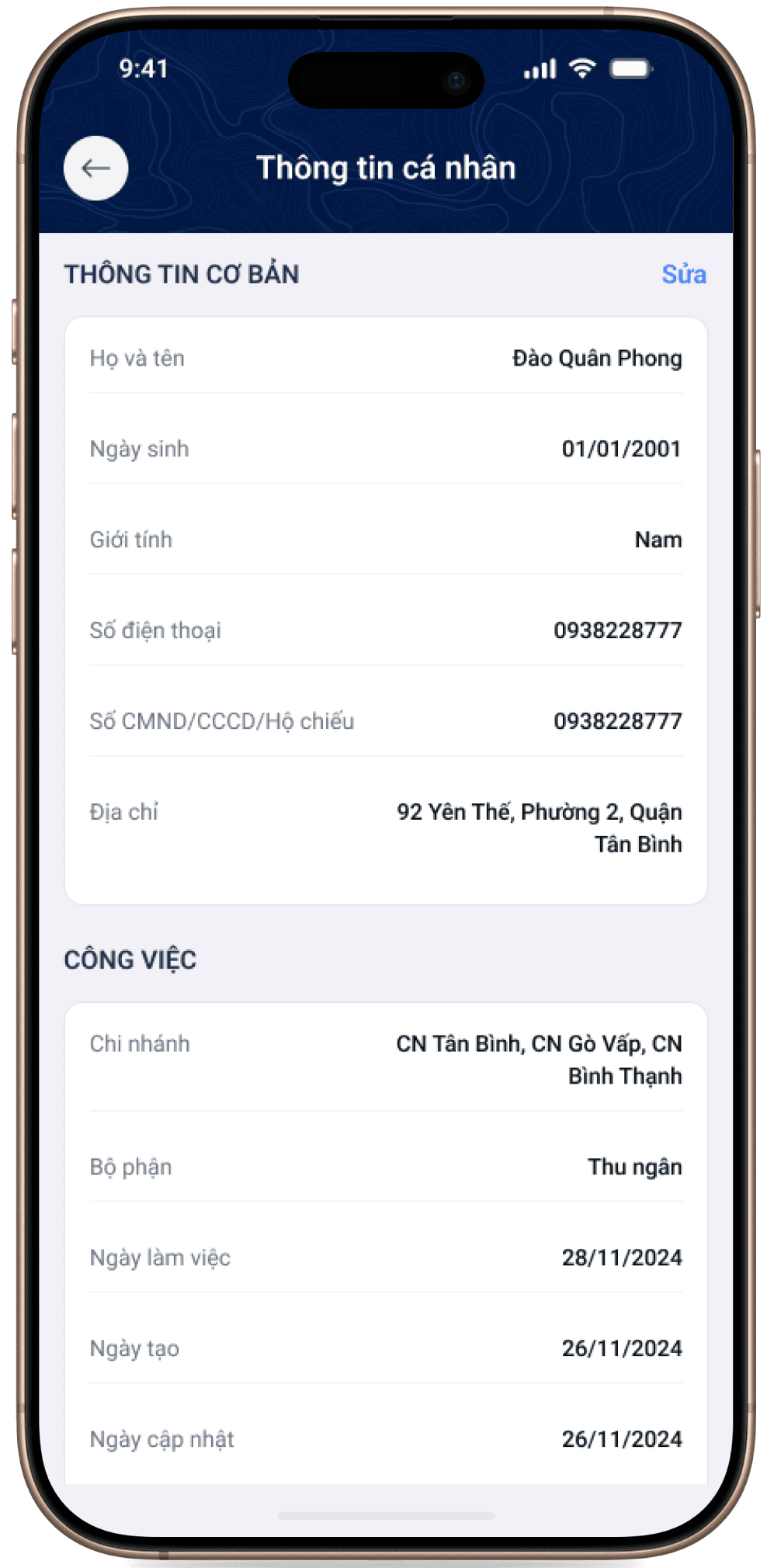Select the Ngày làm việc date row
767x1568 pixels.
pos(383,1258)
